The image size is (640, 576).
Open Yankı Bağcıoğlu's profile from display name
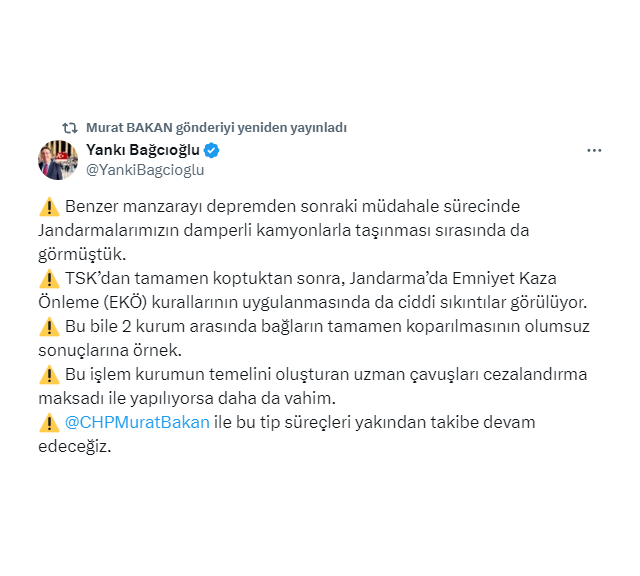(x=143, y=151)
